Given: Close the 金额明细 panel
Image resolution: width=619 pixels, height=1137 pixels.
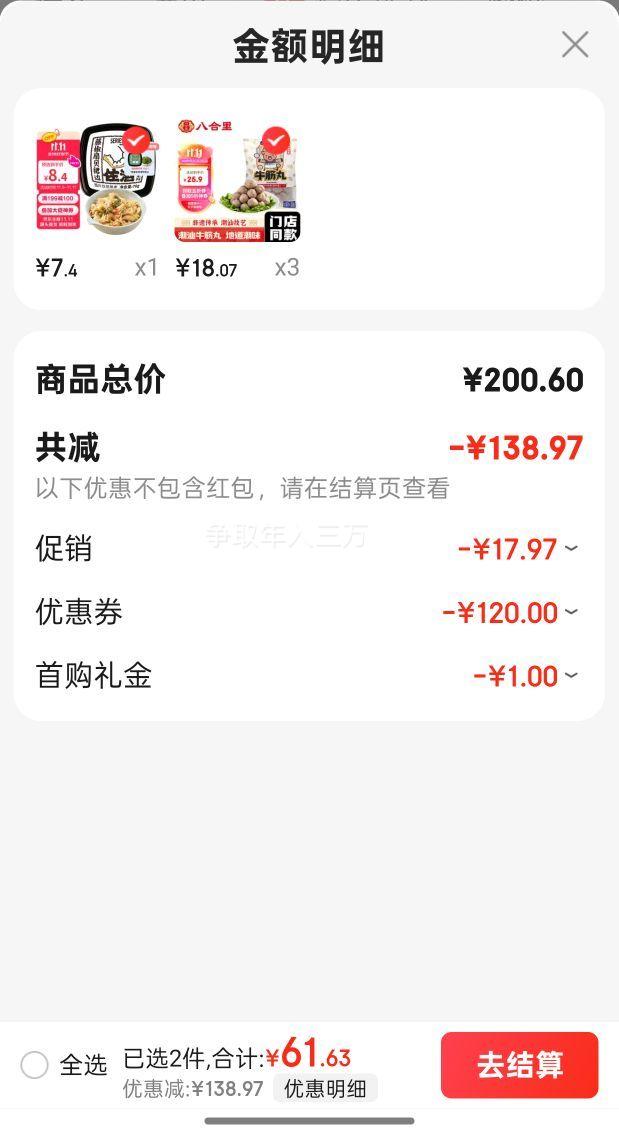Looking at the screenshot, I should tap(575, 45).
